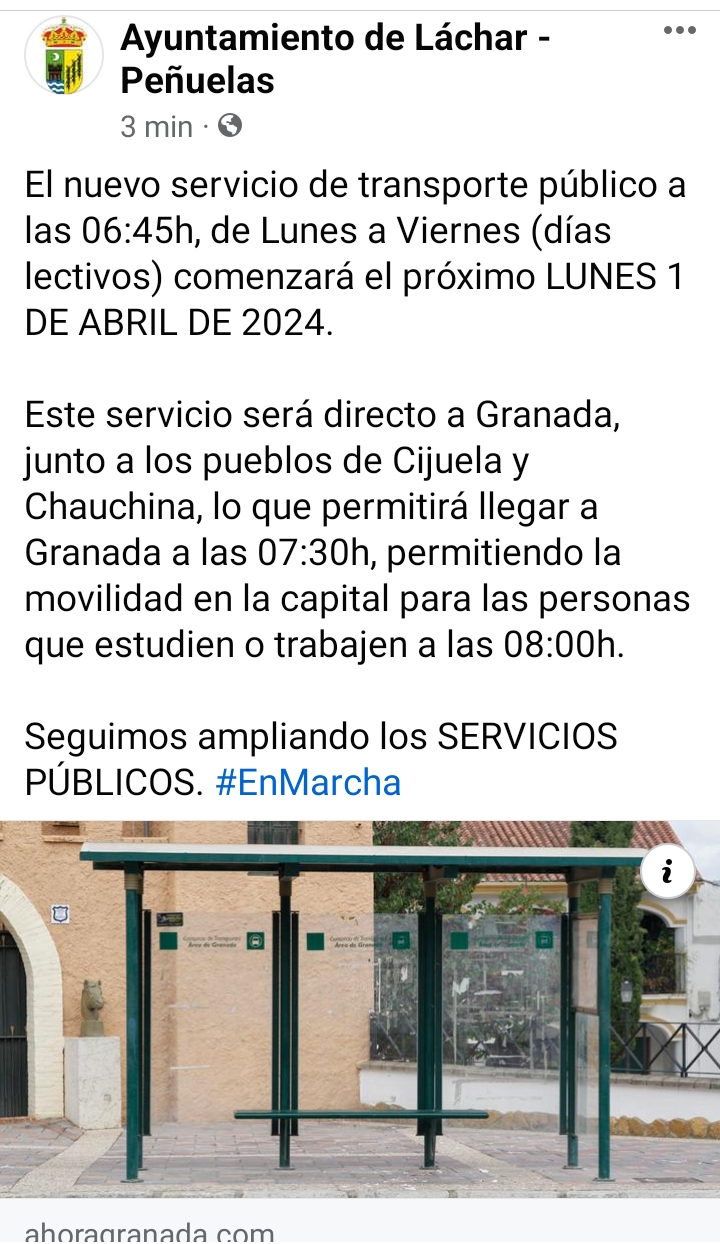720x1244 pixels.
Task: Open the post's three-dot options menu
Action: pyautogui.click(x=680, y=31)
